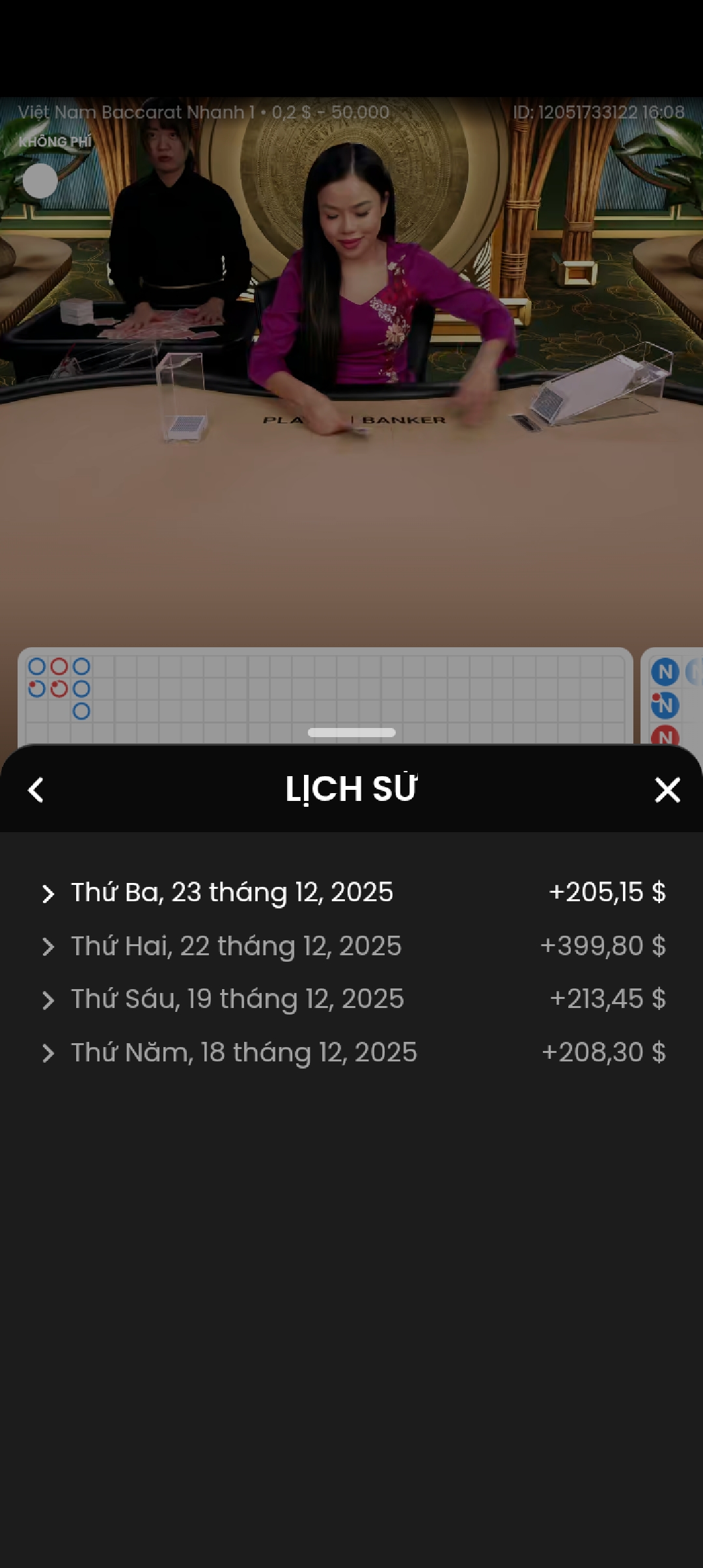Close the Lịch sử history panel
The width and height of the screenshot is (703, 1568).
[667, 790]
